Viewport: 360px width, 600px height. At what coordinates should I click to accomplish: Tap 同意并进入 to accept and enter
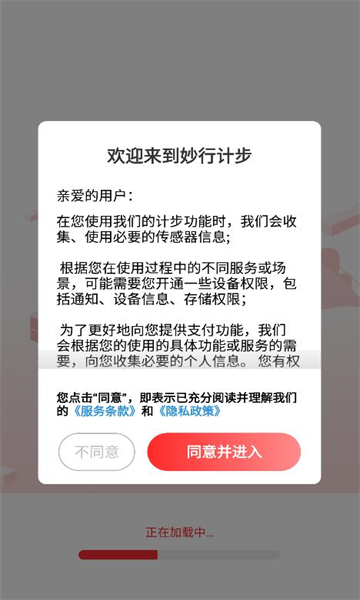[224, 452]
